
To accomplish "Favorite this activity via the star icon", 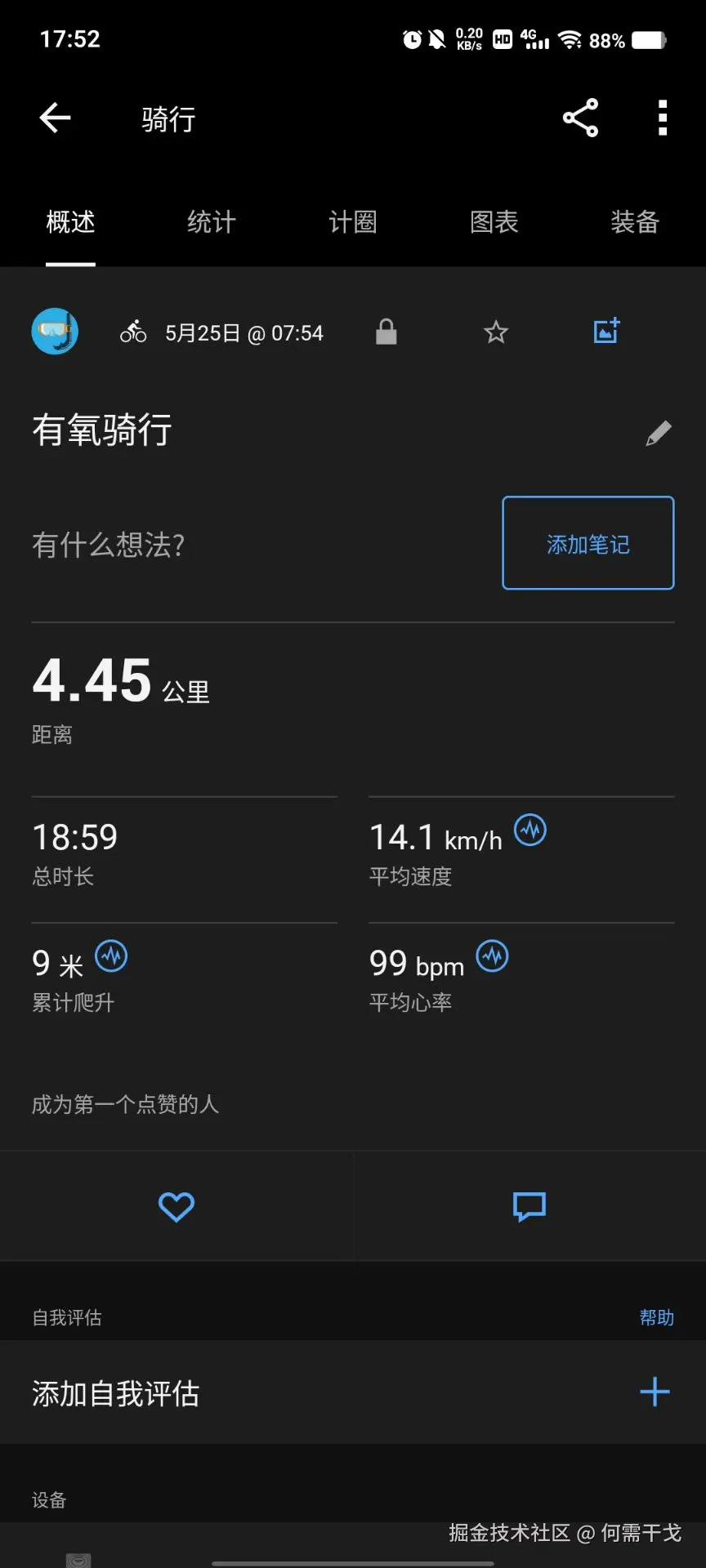I will pos(495,332).
